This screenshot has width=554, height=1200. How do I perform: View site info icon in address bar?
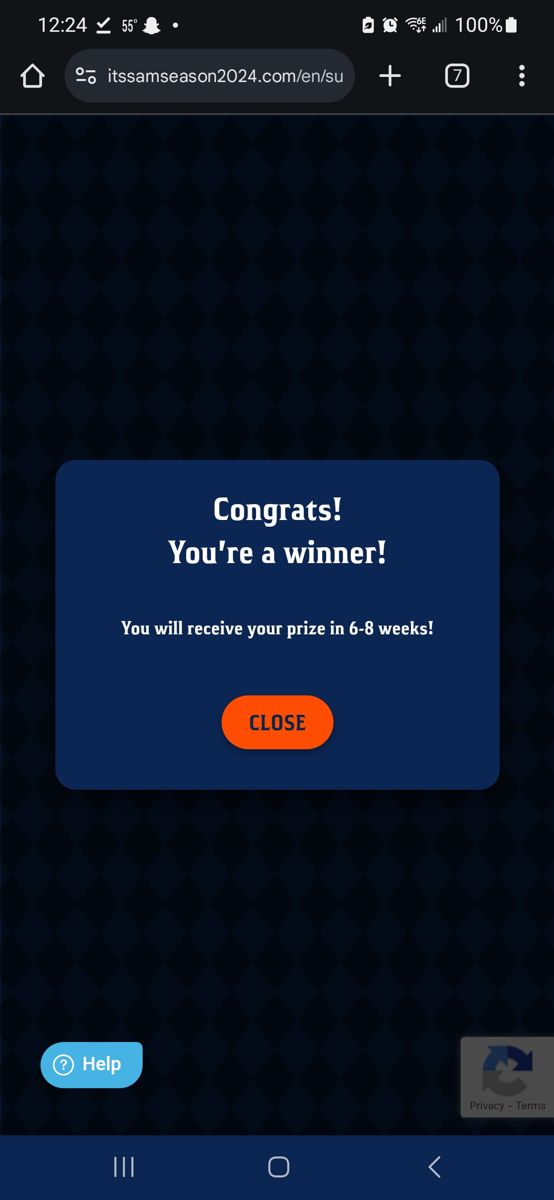86,76
